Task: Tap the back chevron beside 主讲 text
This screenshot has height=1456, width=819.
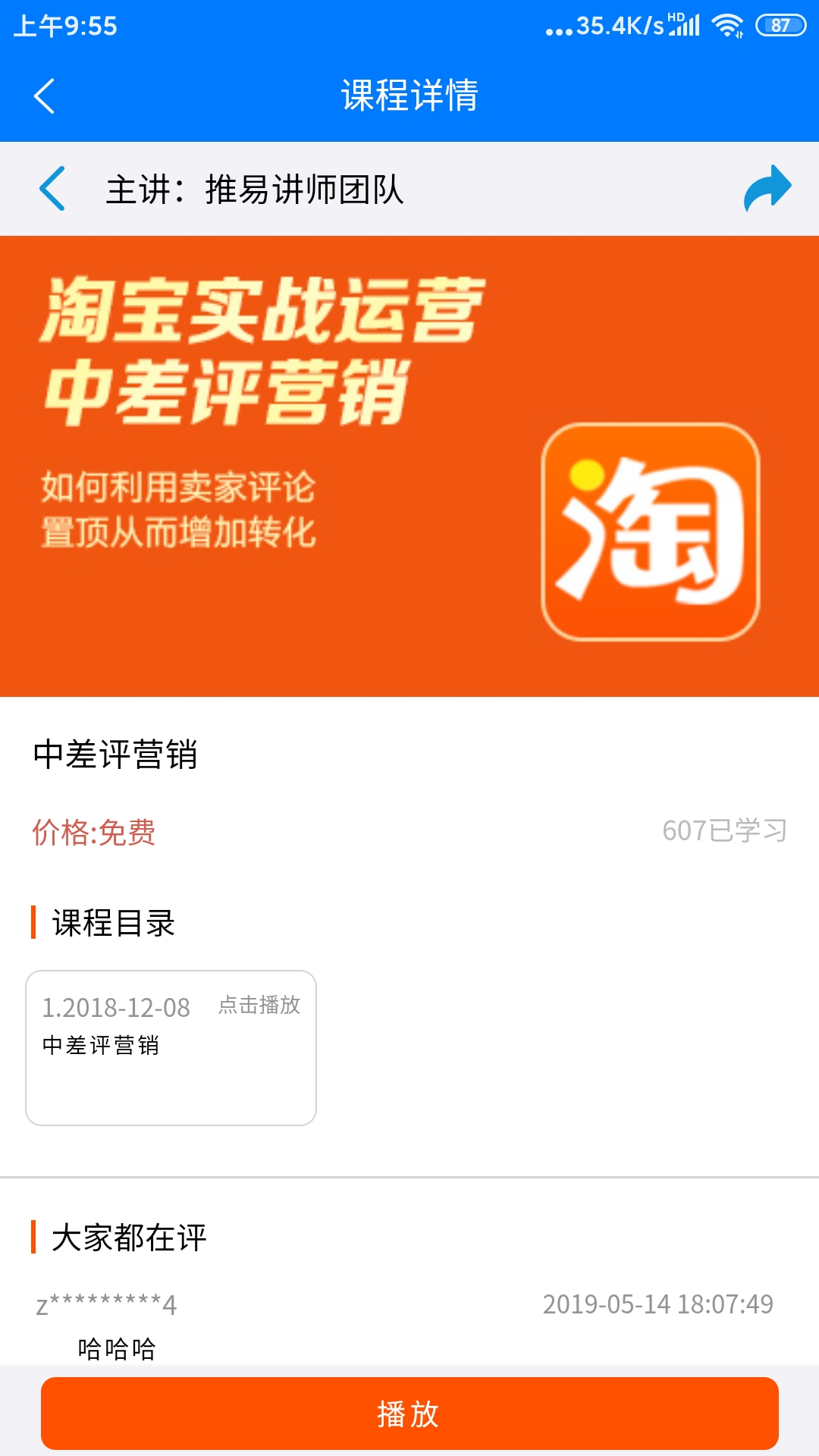Action: pos(50,190)
